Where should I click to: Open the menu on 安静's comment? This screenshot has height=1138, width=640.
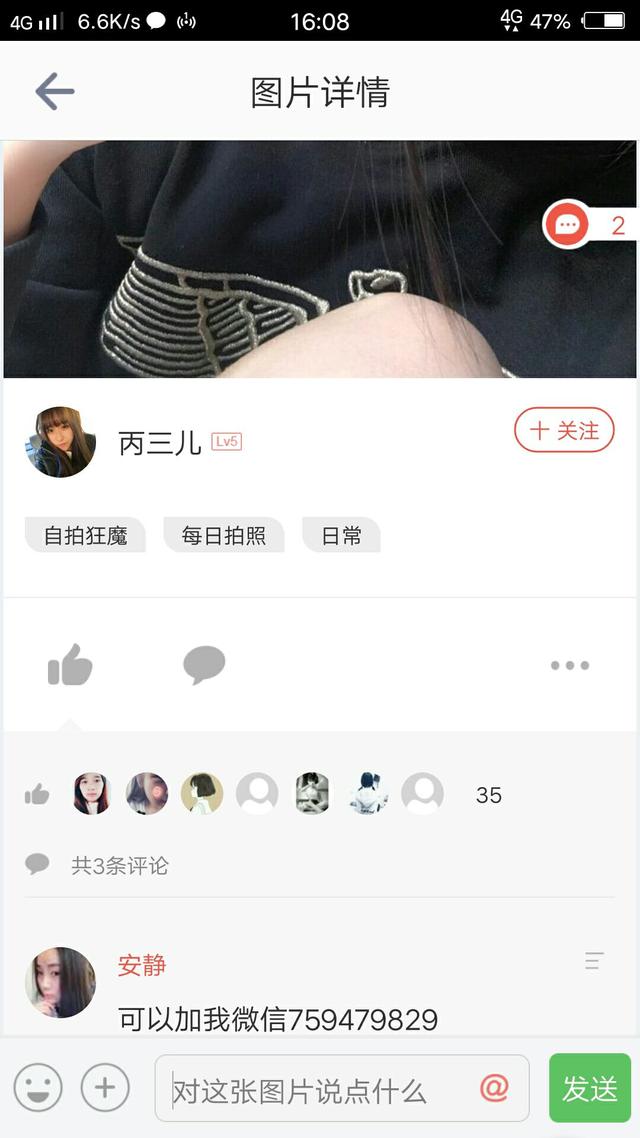[594, 962]
